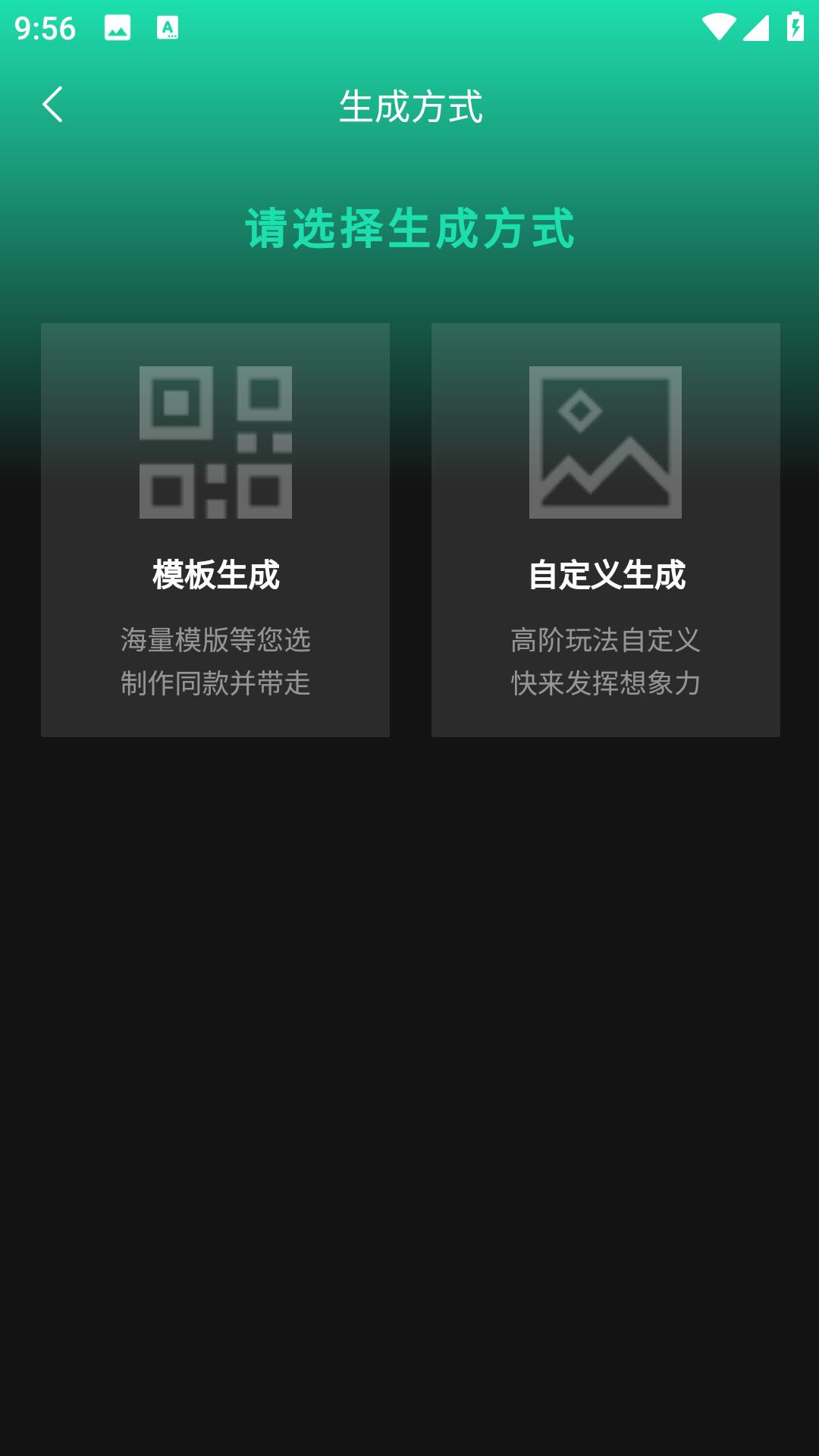Tap the back arrow in the top left

pos(53,105)
